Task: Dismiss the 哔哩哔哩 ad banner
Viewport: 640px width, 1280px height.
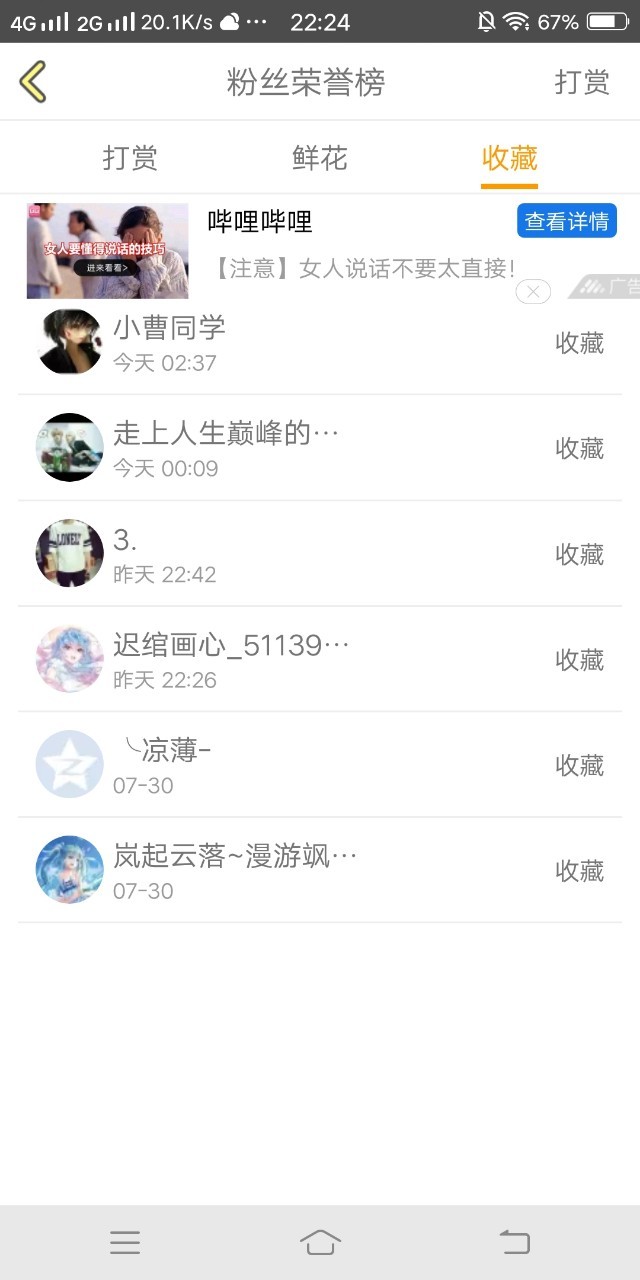Action: (533, 292)
